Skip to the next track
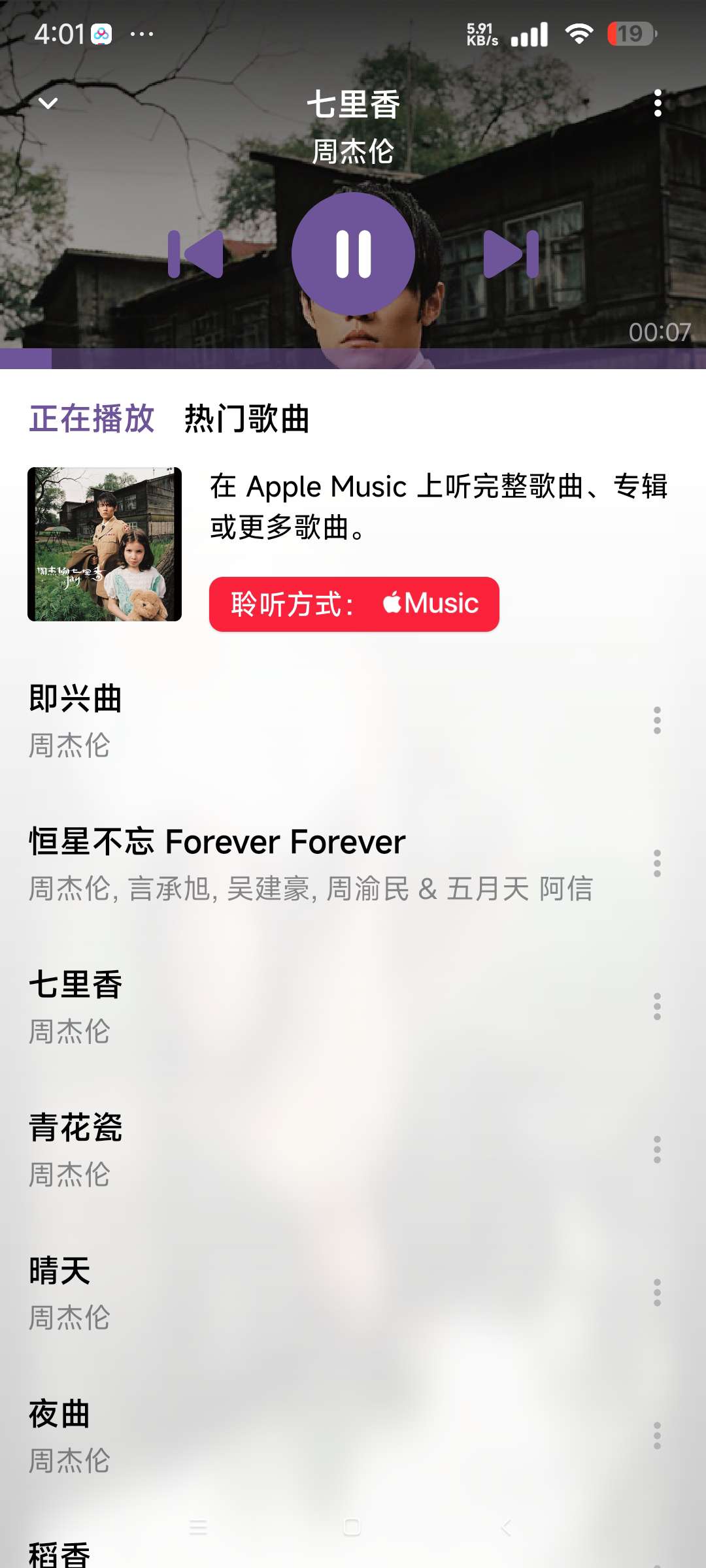 [511, 254]
